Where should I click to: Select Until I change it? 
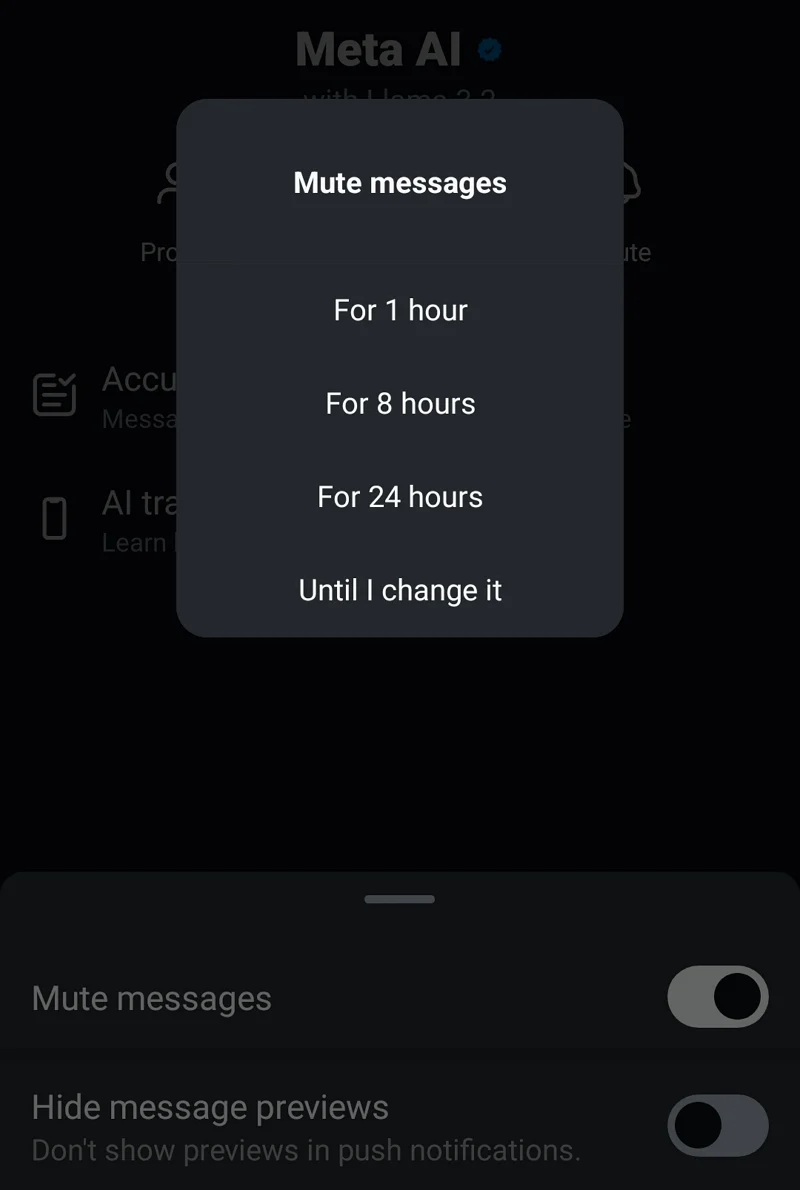[x=400, y=590]
